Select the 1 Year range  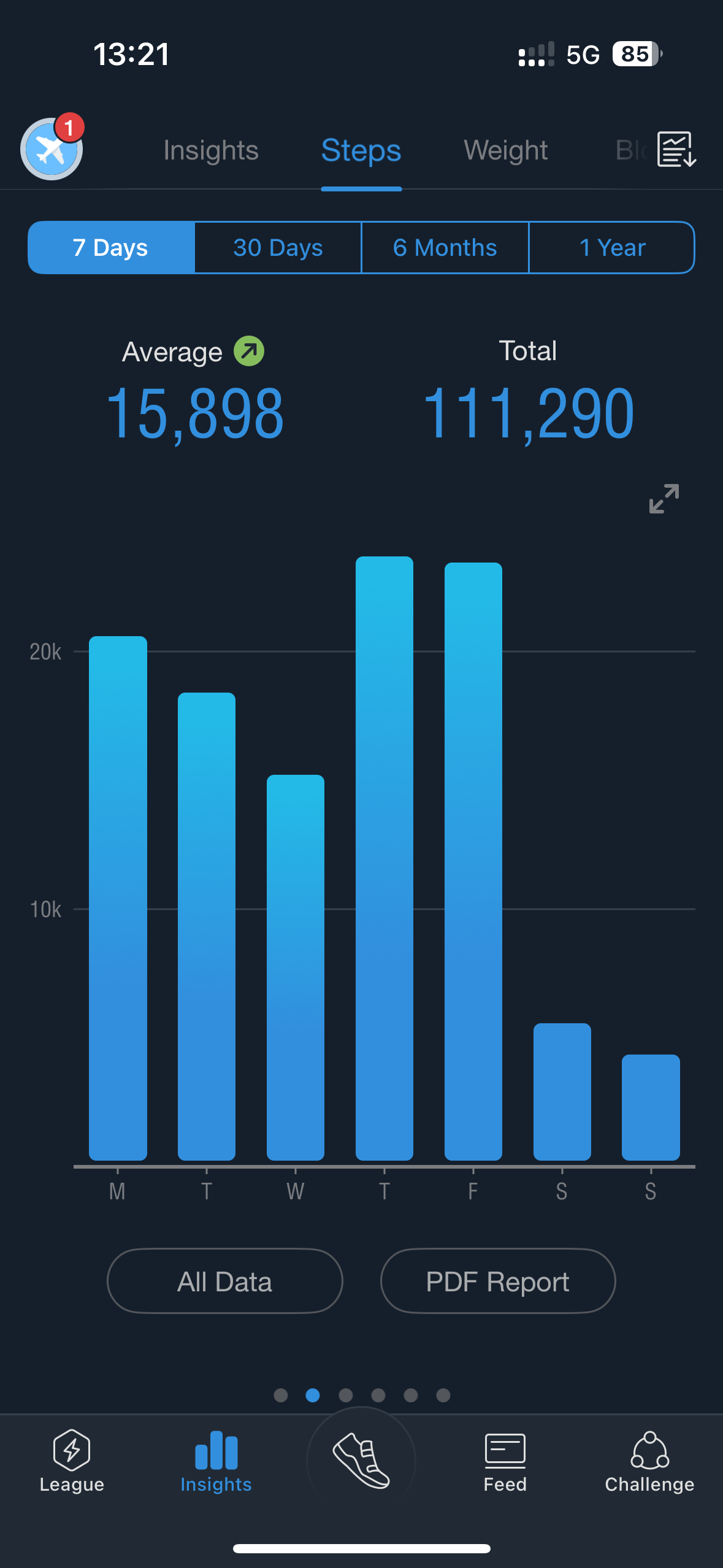tap(612, 248)
